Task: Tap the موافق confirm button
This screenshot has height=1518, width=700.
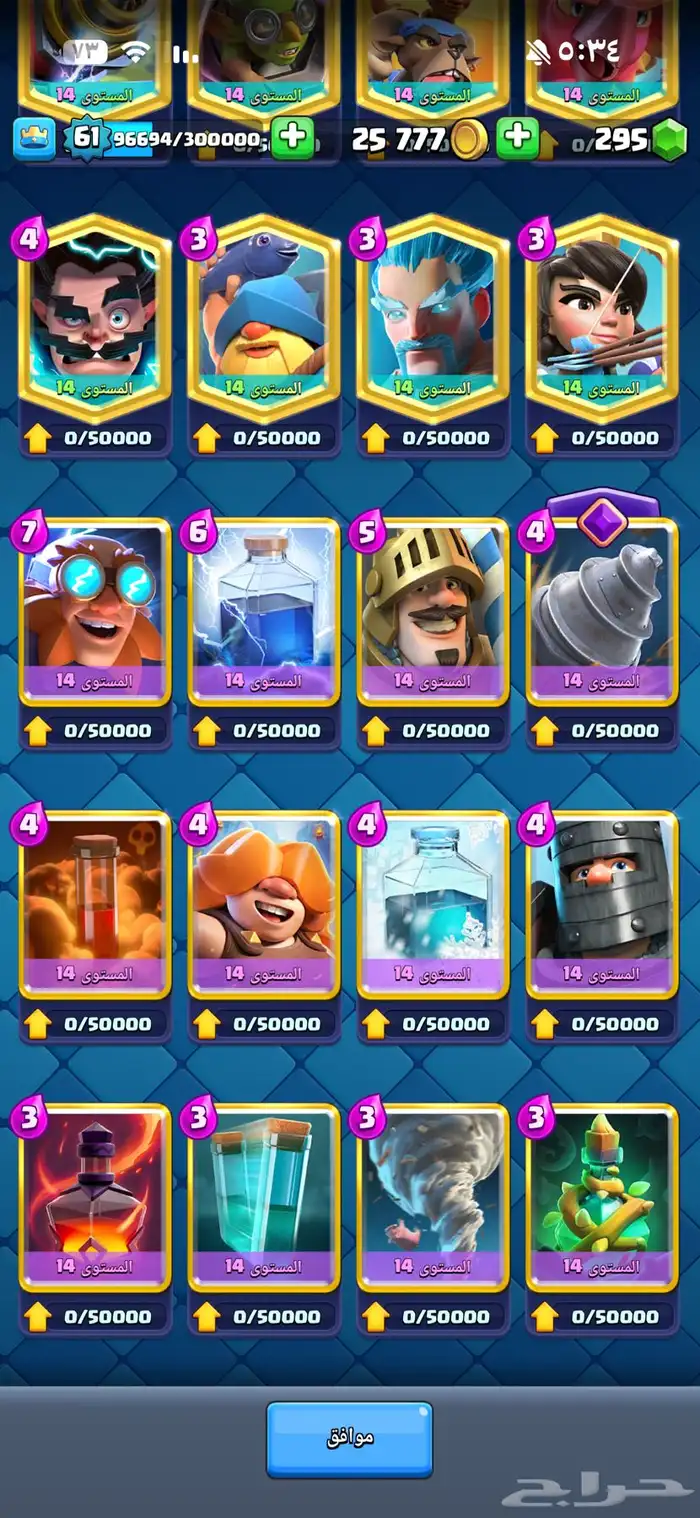Action: click(349, 1439)
